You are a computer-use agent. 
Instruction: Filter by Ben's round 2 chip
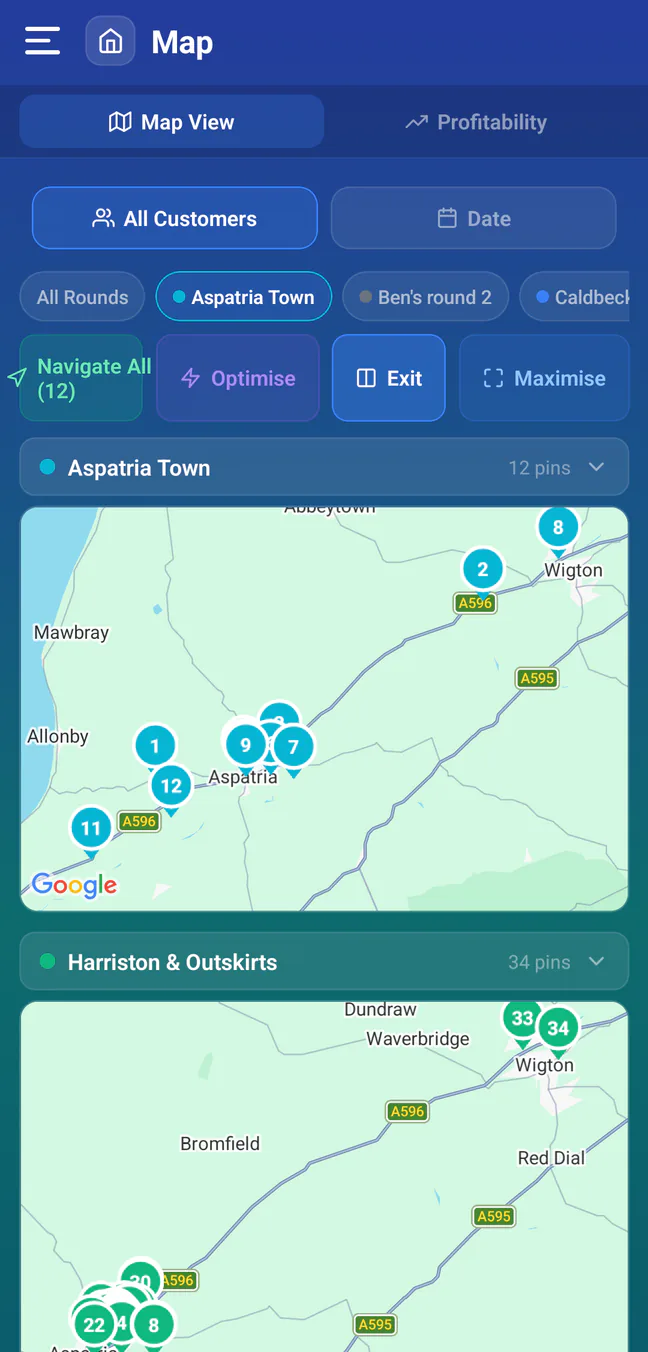click(x=426, y=297)
